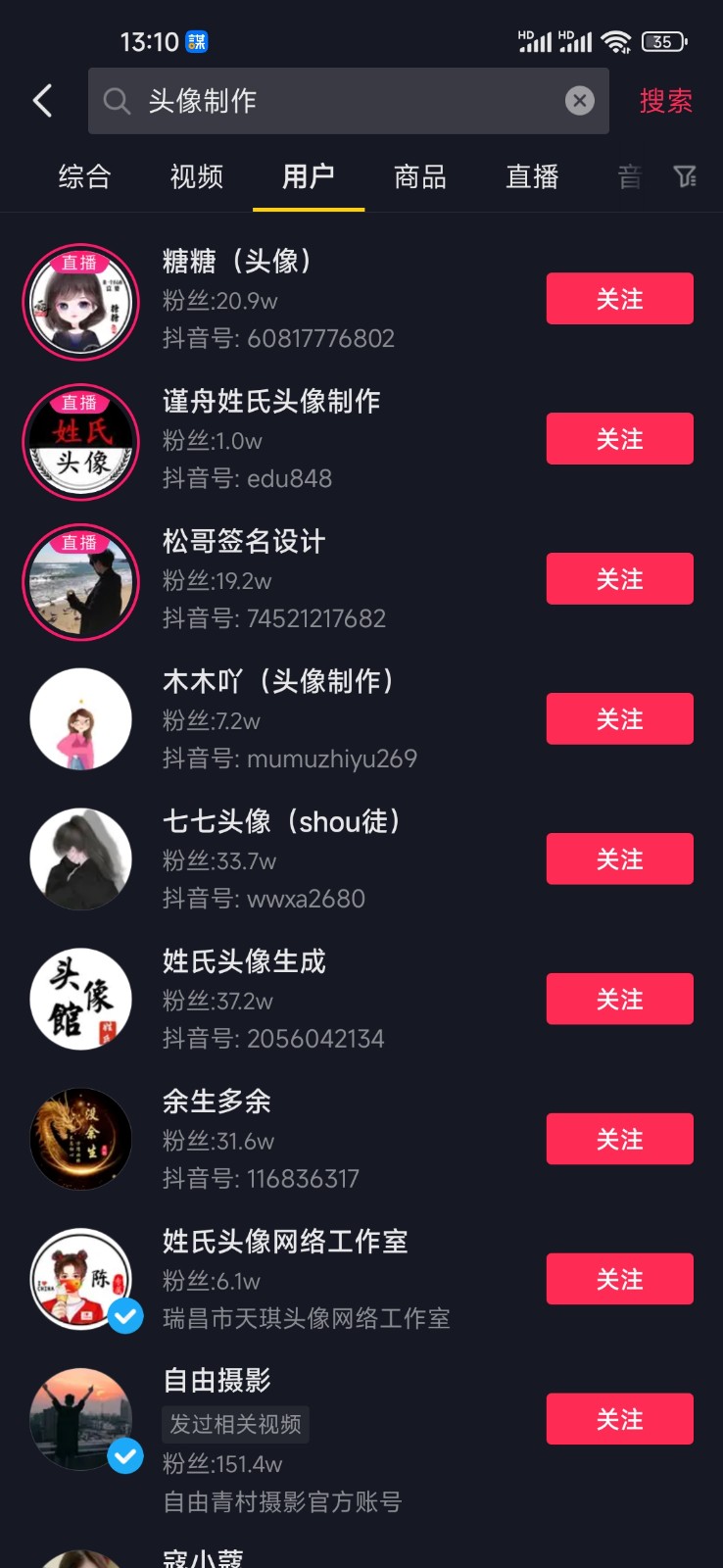
Task: Follow 余生多余
Action: pyautogui.click(x=619, y=1140)
